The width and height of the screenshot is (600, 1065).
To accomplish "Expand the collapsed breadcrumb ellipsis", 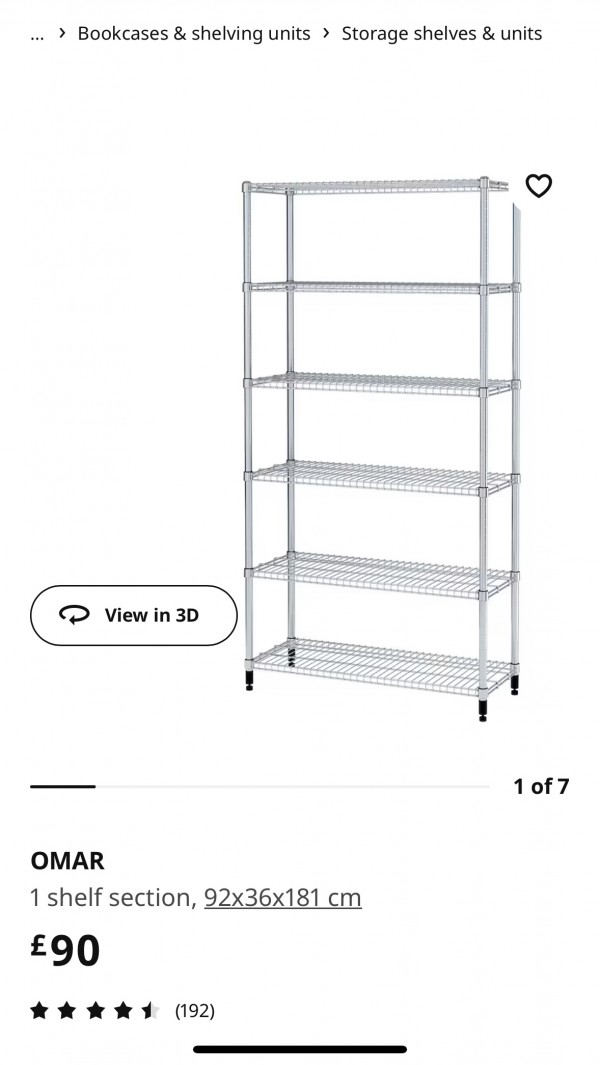I will pos(37,33).
